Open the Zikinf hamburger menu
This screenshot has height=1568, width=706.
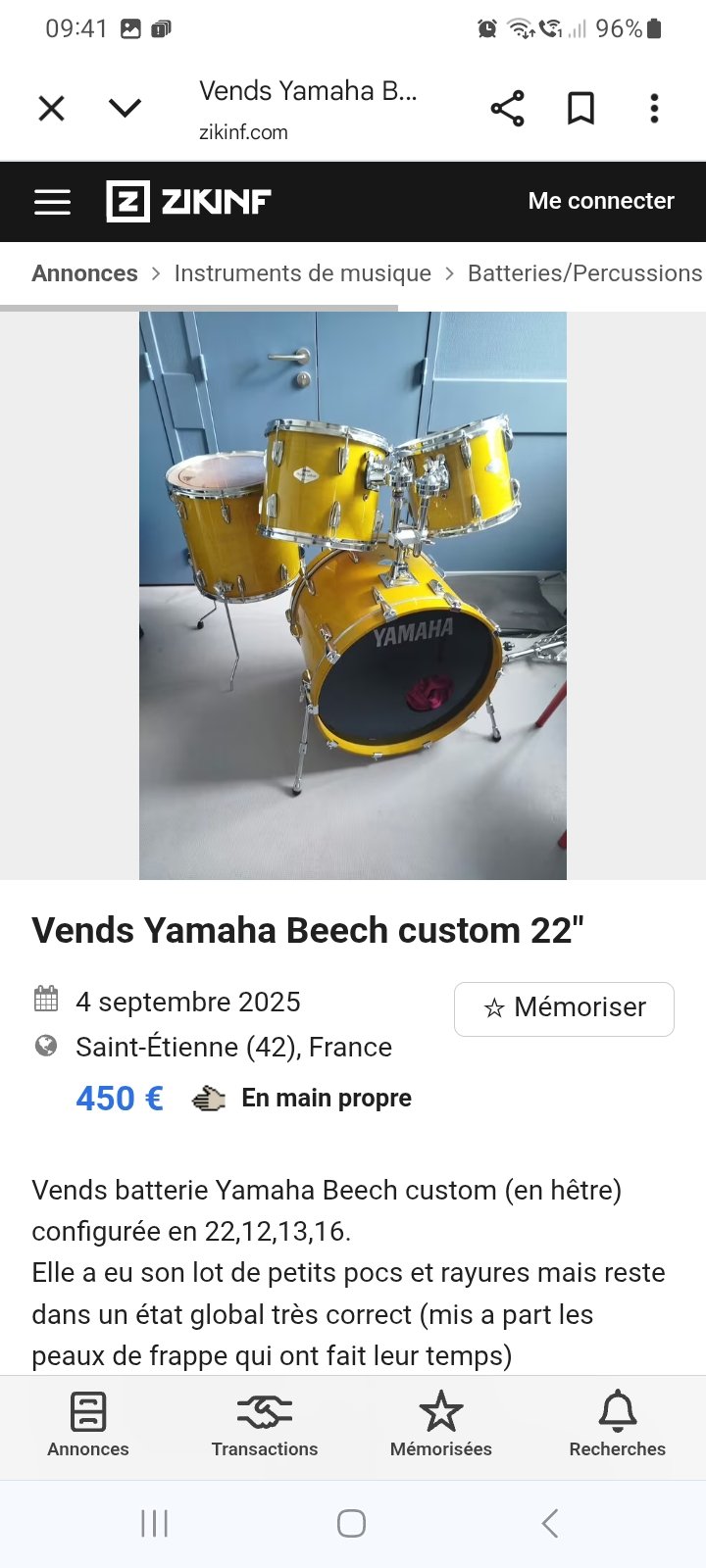[53, 202]
